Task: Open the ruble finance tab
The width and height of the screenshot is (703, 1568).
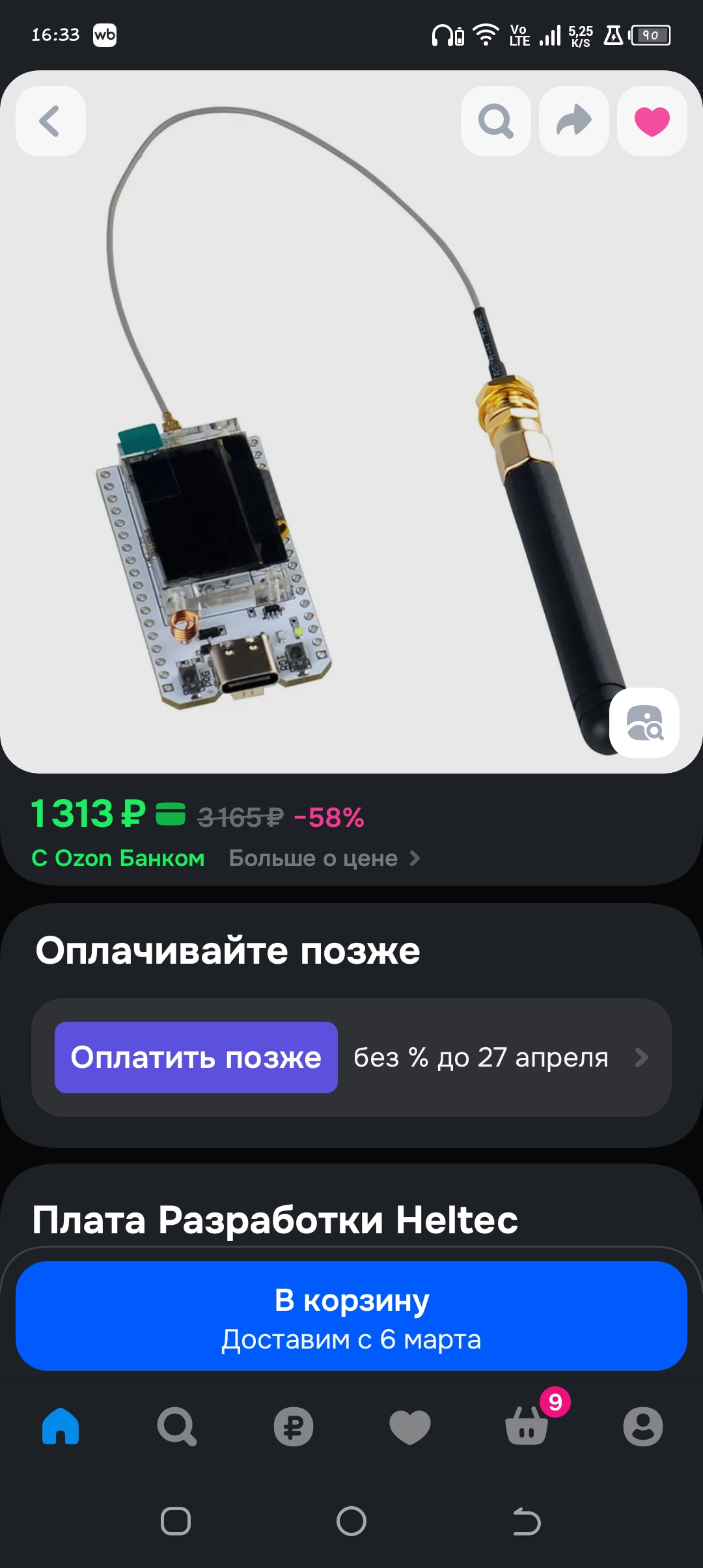Action: click(293, 1427)
